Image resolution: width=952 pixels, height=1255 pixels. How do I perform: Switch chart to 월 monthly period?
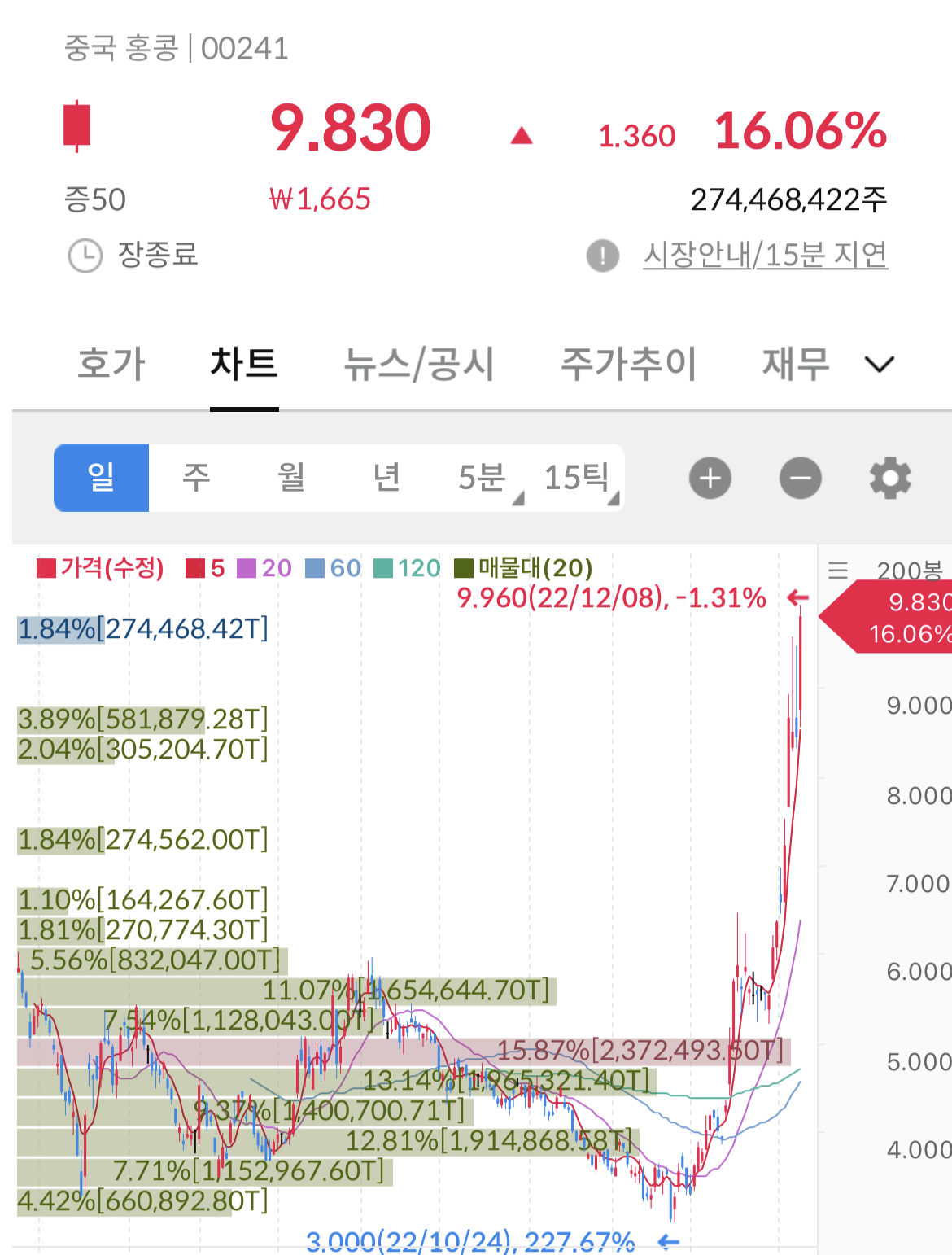291,478
